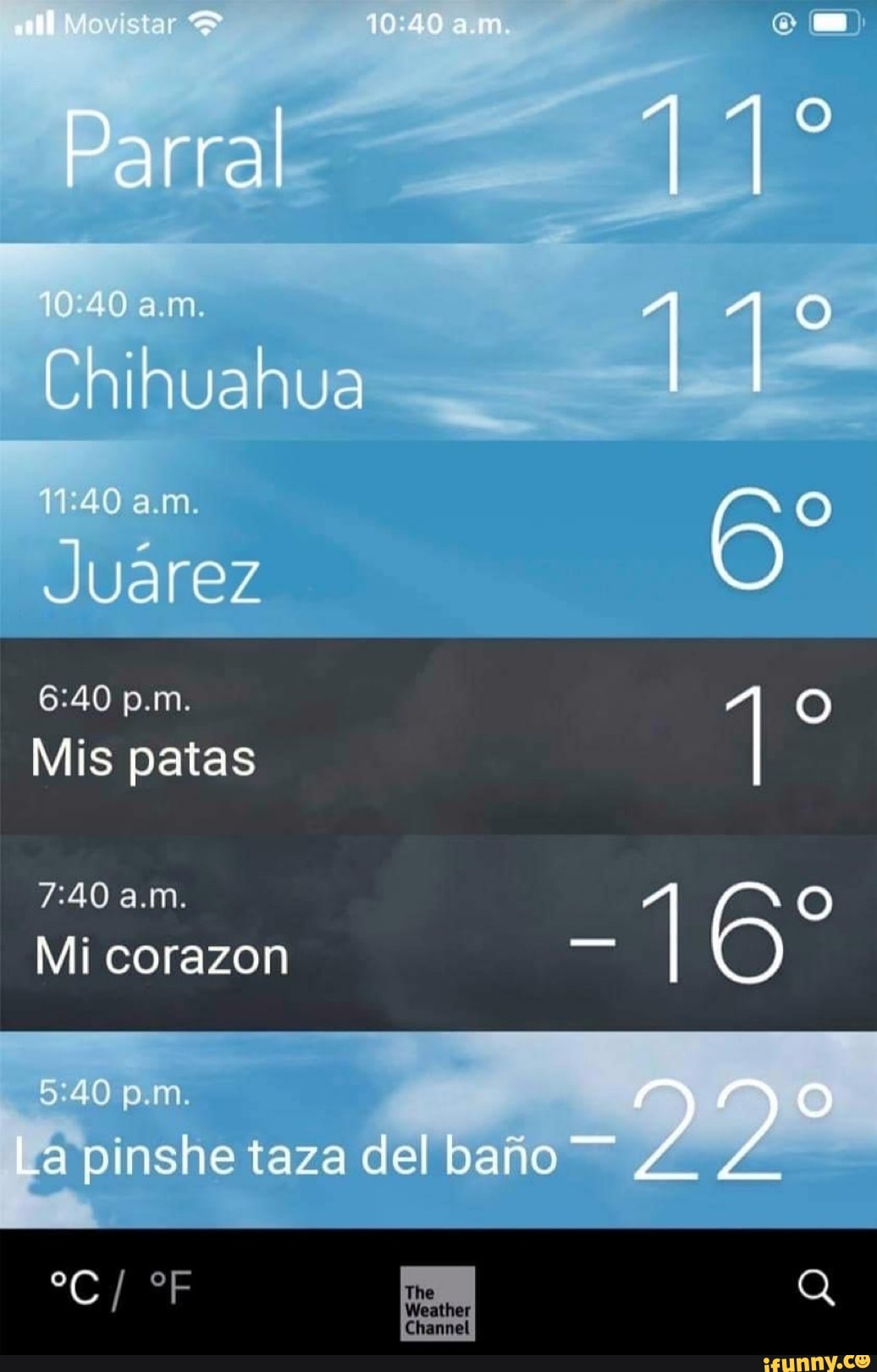Select the Juárez weather row
Screen dimensions: 877x1372
[x=438, y=539]
